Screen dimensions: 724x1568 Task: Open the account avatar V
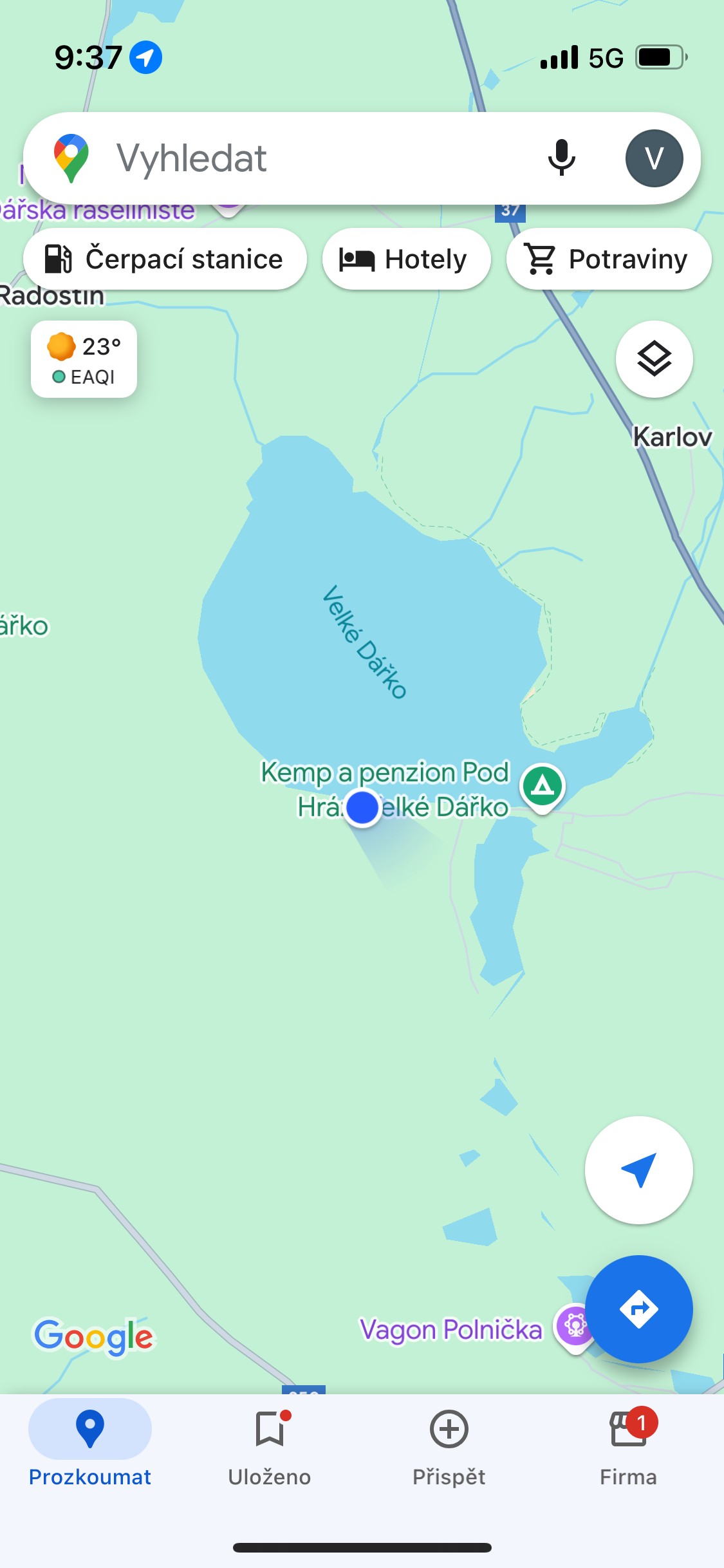click(654, 158)
